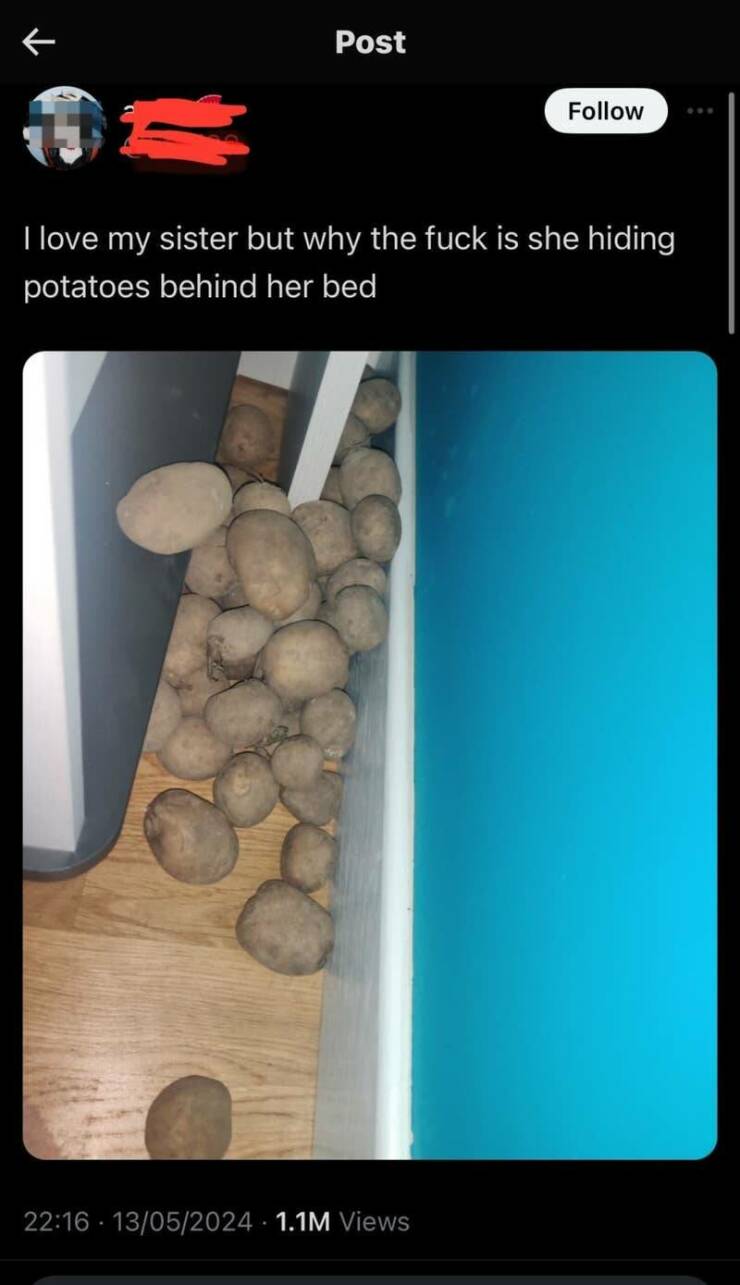Open the potatoes photo full screen

[369, 755]
